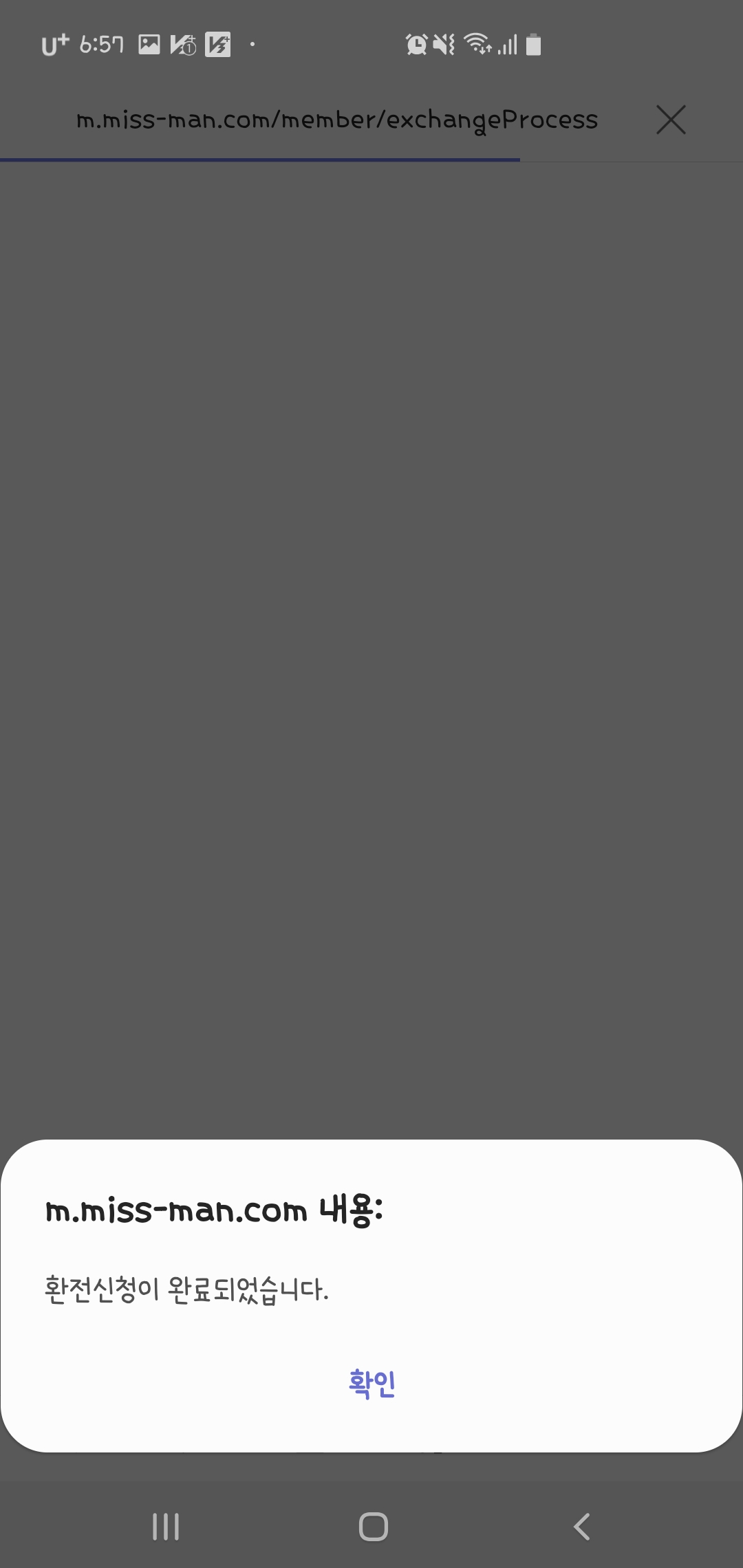Open recent apps overview
This screenshot has height=1568, width=743.
pos(166,1527)
